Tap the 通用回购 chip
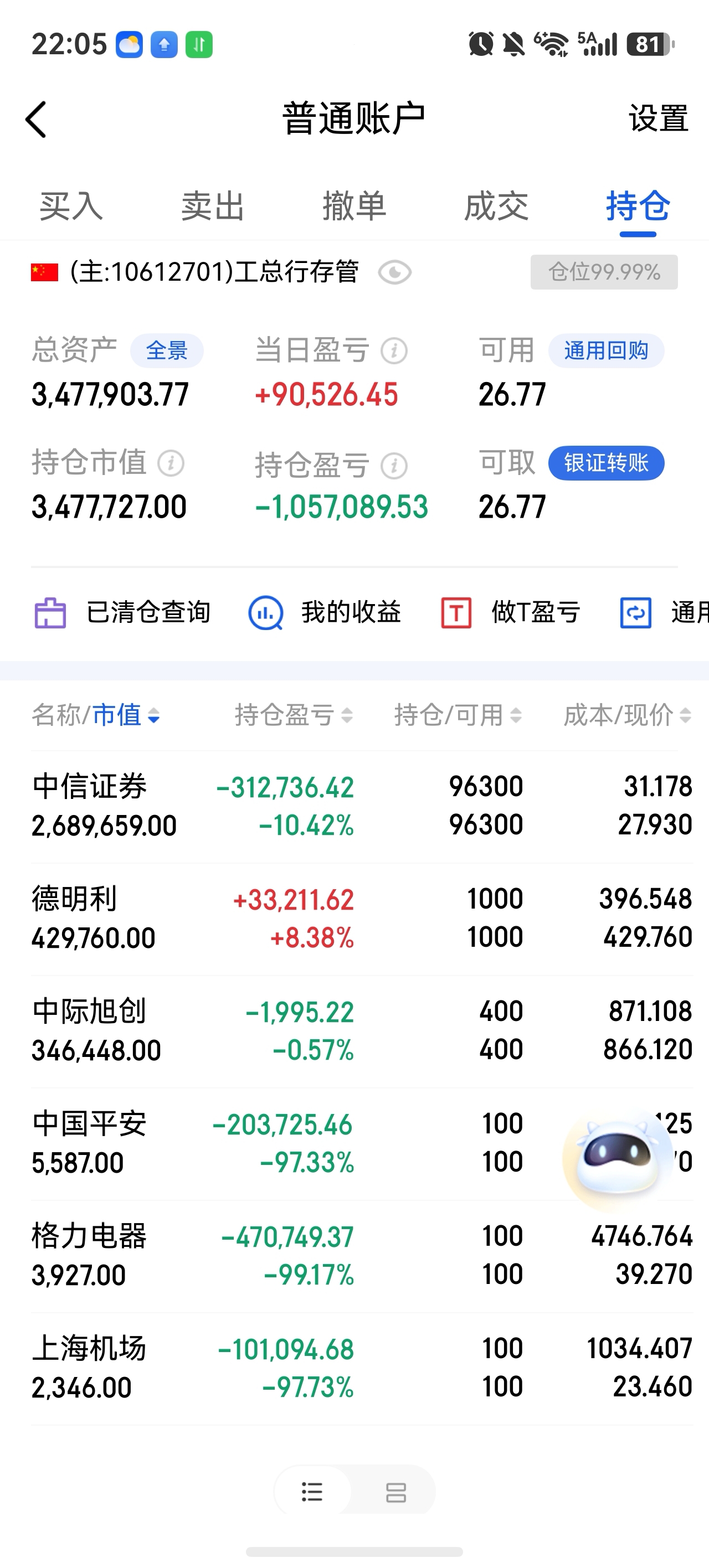The height and width of the screenshot is (1568, 709). coord(606,350)
